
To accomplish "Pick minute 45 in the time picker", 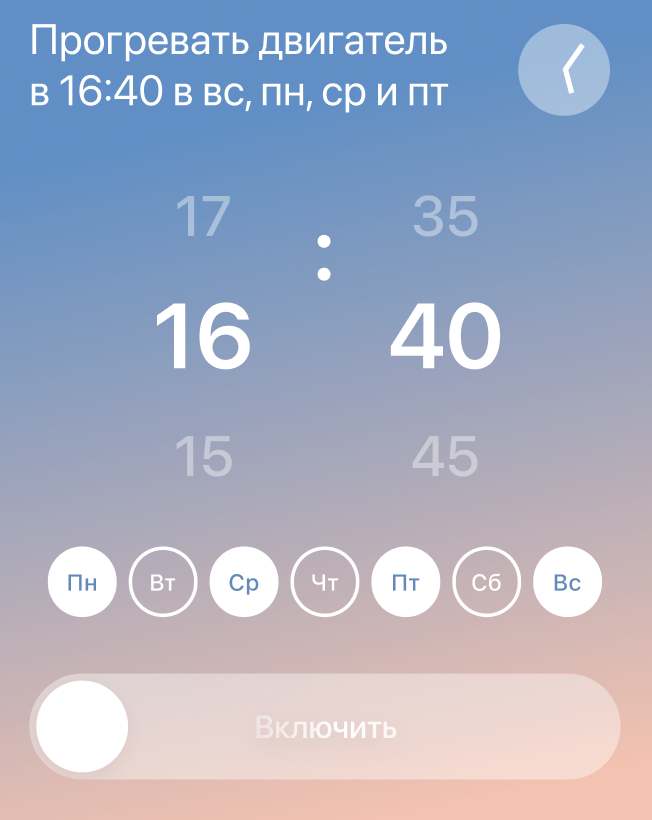I will click(x=446, y=457).
